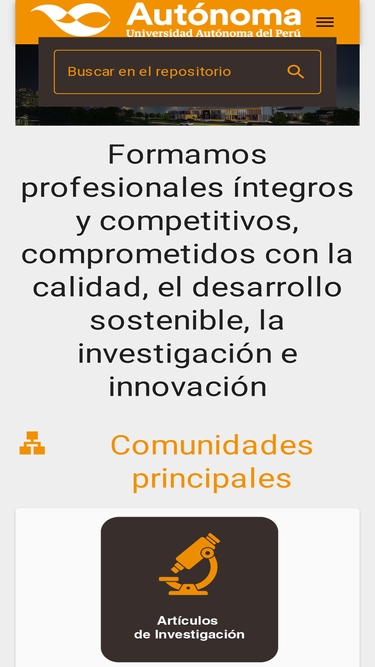The height and width of the screenshot is (667, 375).
Task: Open the Universidad Autónoma del Perú logo link
Action: pyautogui.click(x=166, y=19)
